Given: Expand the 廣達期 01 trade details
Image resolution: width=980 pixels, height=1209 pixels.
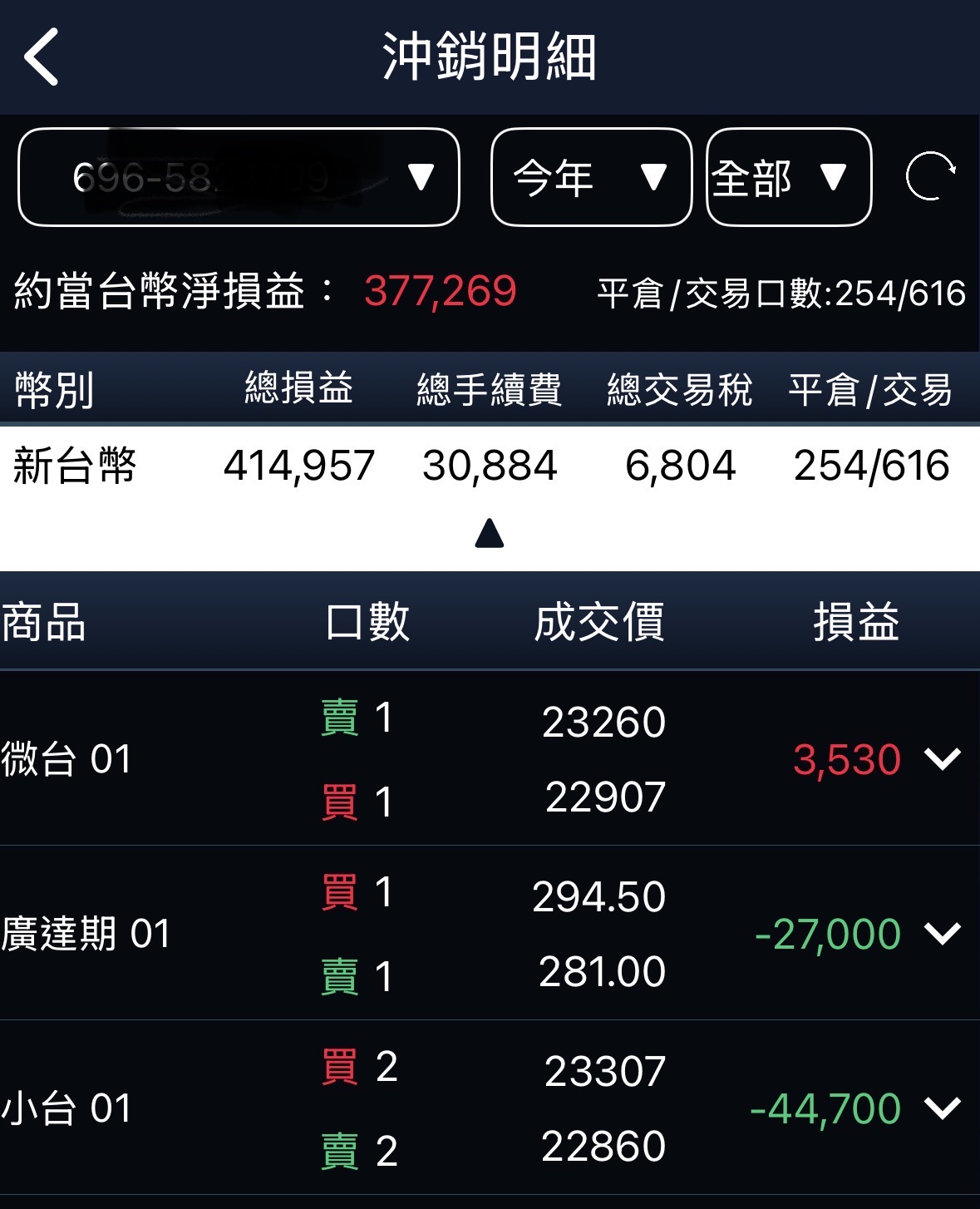Looking at the screenshot, I should (x=943, y=933).
